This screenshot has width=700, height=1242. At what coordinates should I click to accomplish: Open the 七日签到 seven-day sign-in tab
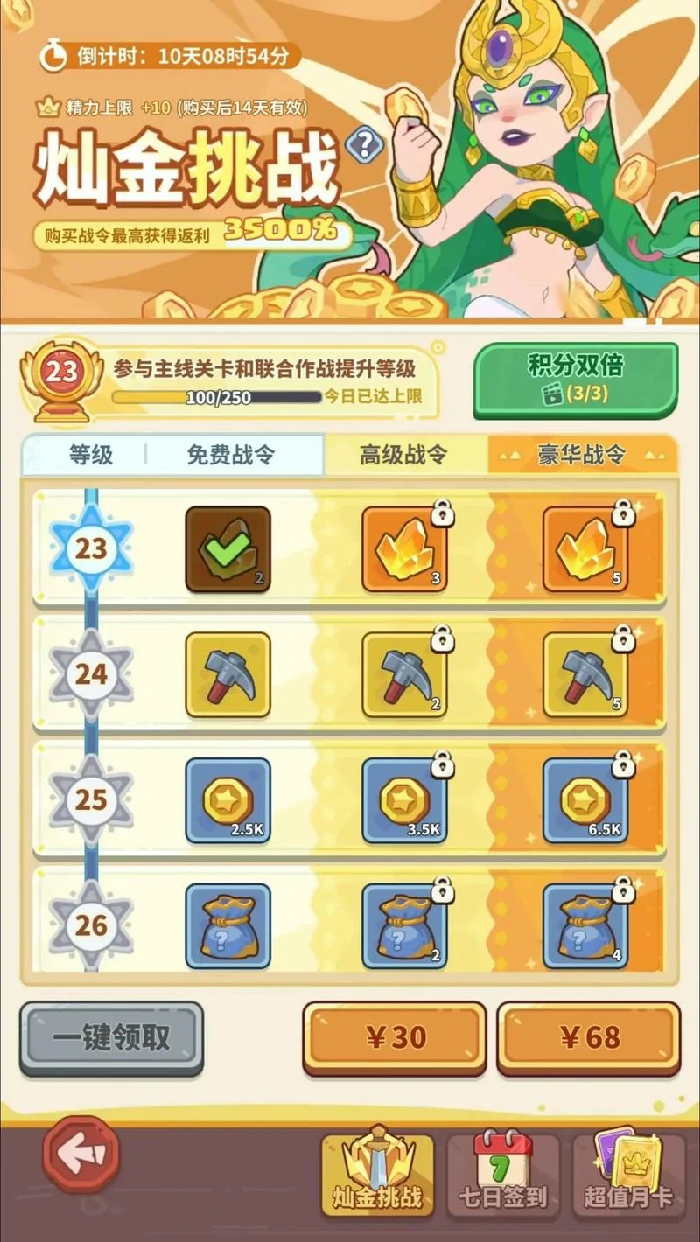[502, 1174]
